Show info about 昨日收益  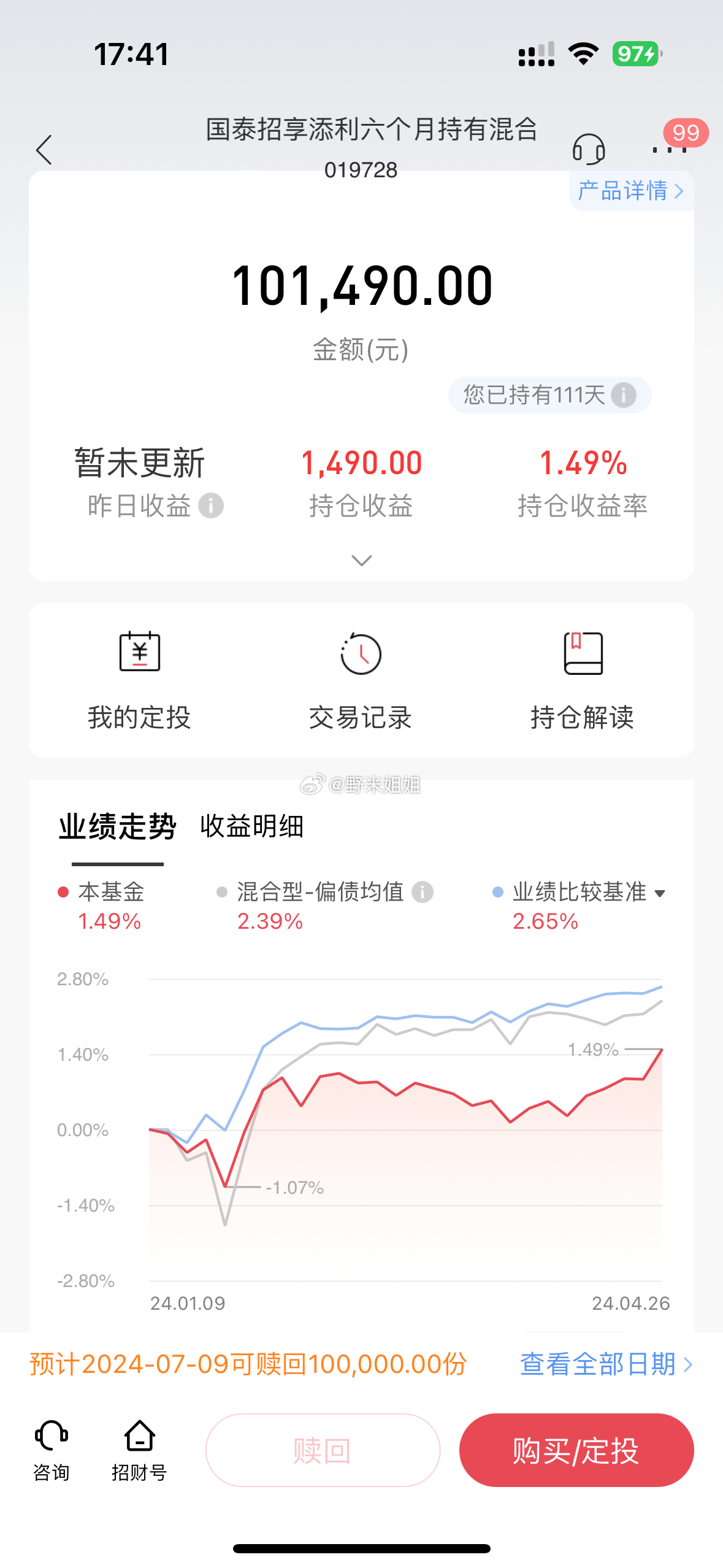(211, 506)
